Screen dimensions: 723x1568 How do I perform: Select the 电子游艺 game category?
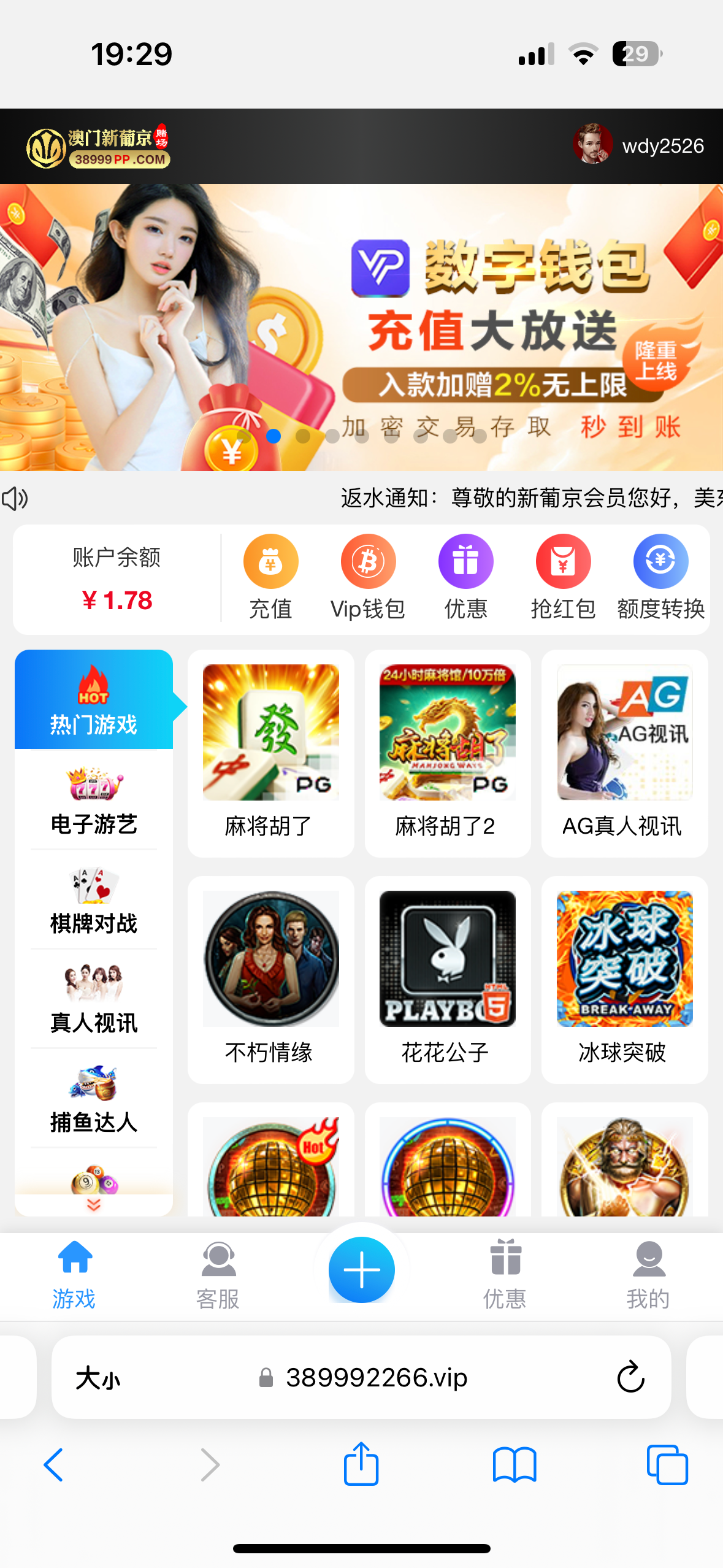point(94,800)
